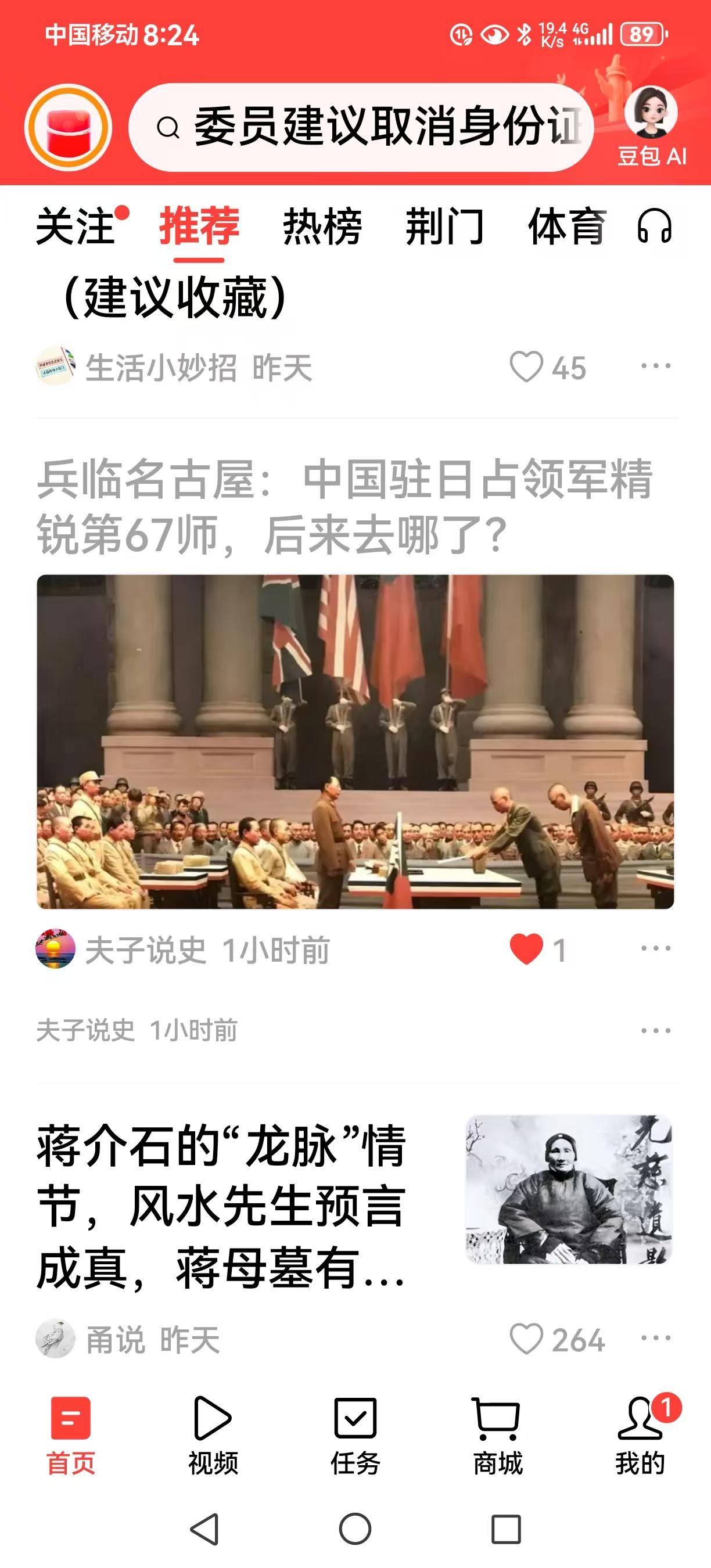Open the headphone listening icon
Screen dimensions: 711x1568
coord(655,226)
